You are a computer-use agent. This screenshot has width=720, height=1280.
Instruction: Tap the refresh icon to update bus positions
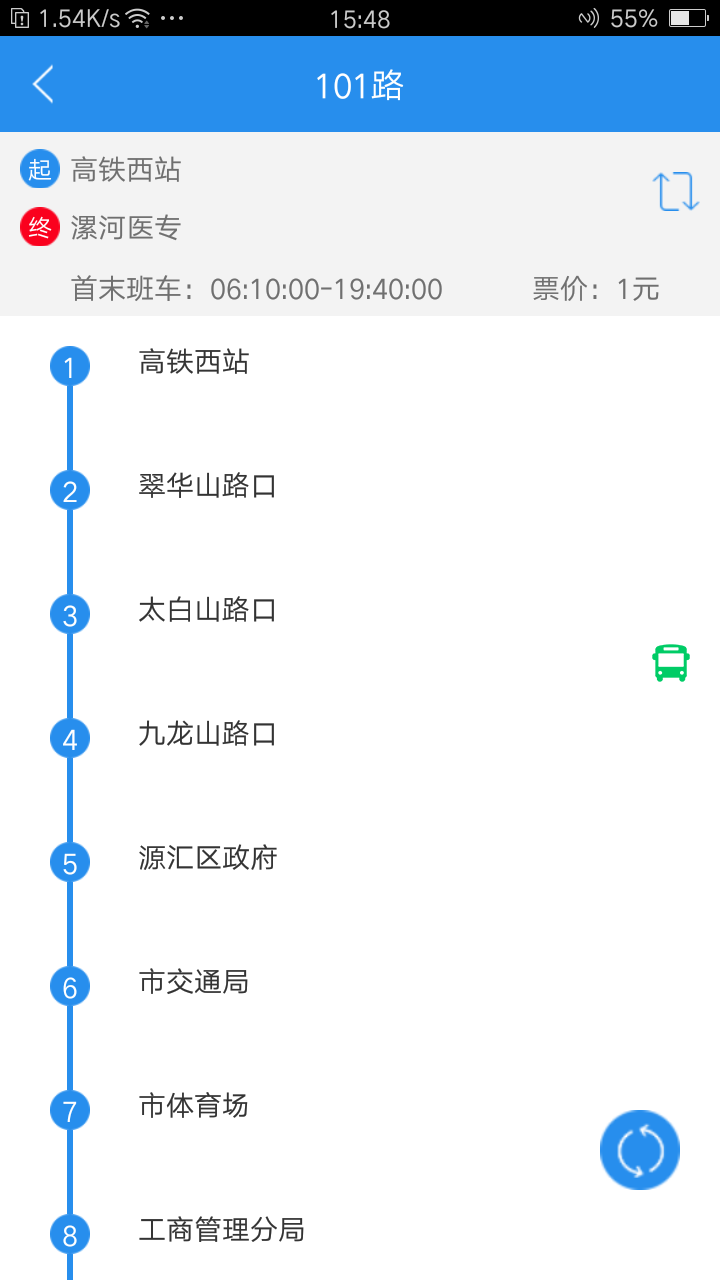tap(639, 1150)
